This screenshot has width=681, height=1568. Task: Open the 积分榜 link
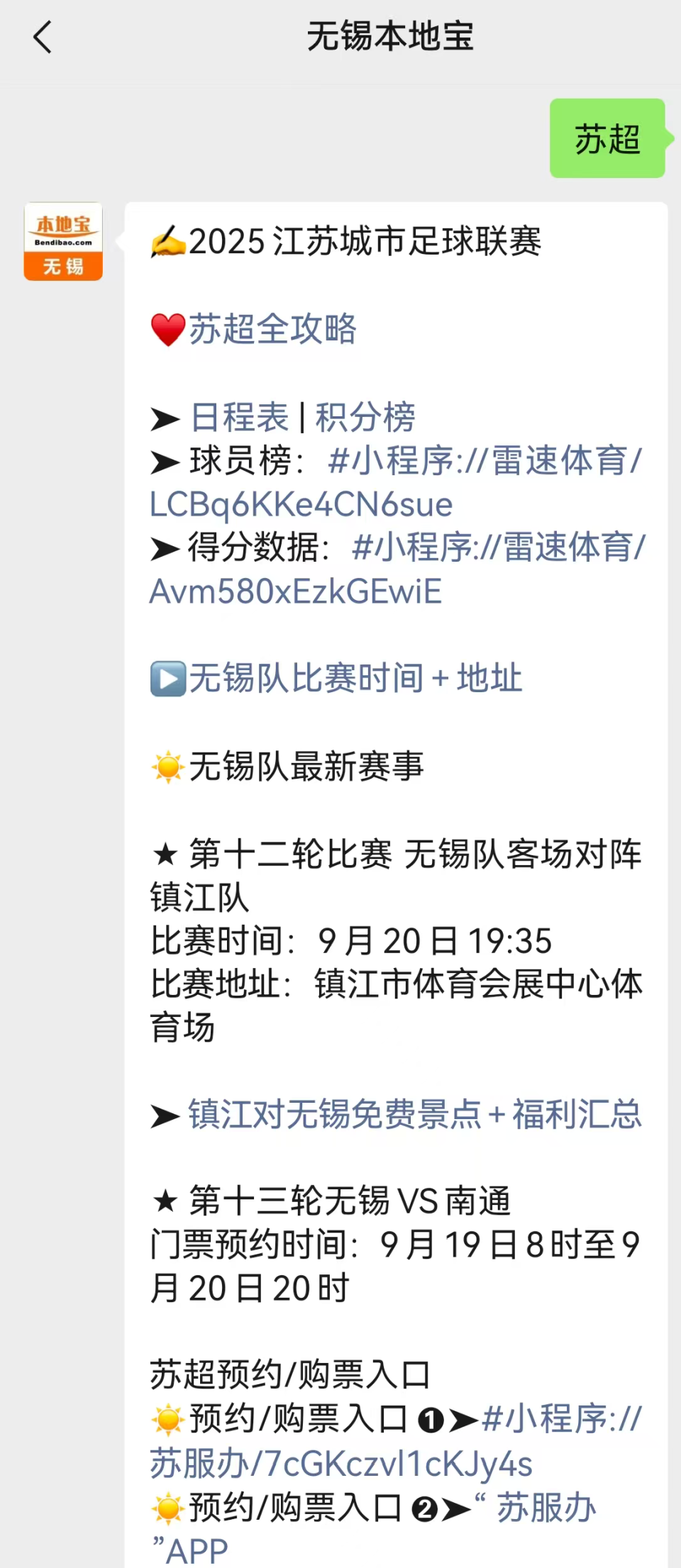pos(365,417)
